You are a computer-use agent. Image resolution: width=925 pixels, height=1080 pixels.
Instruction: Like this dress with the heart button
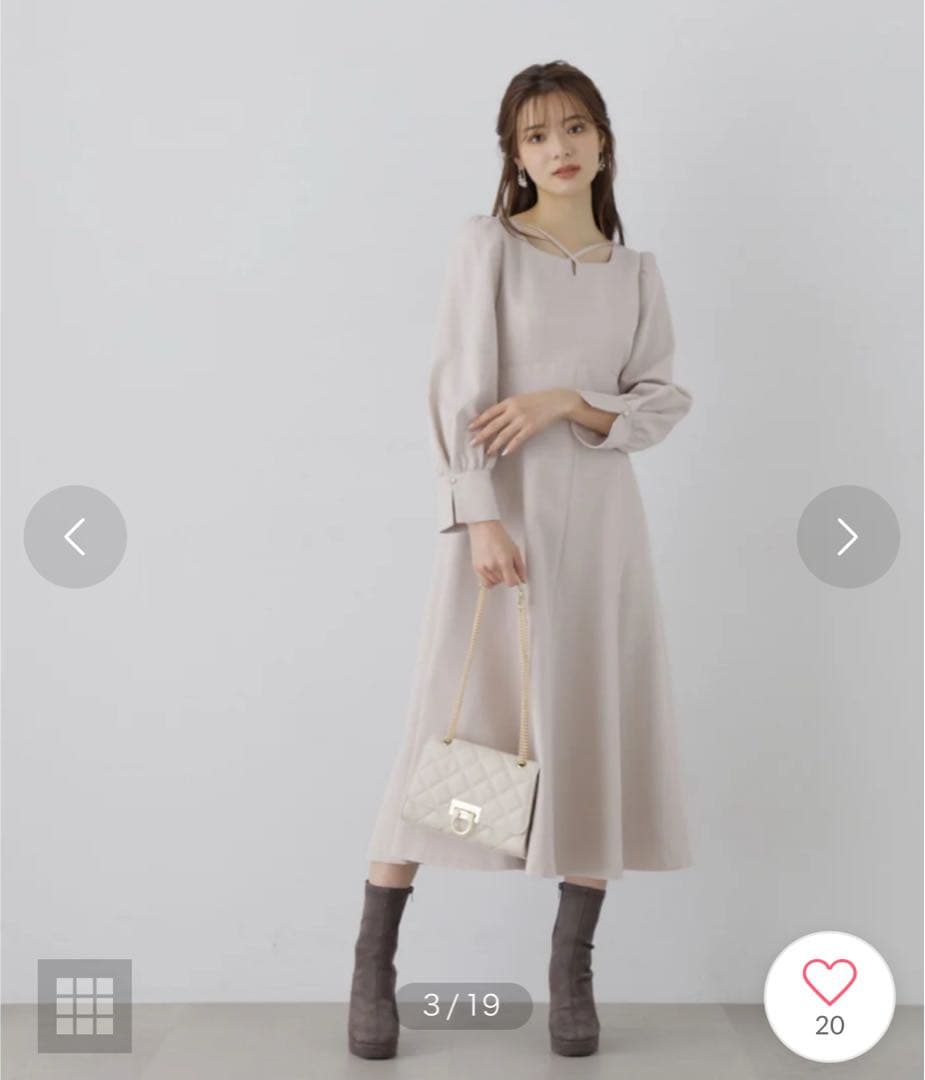click(829, 995)
